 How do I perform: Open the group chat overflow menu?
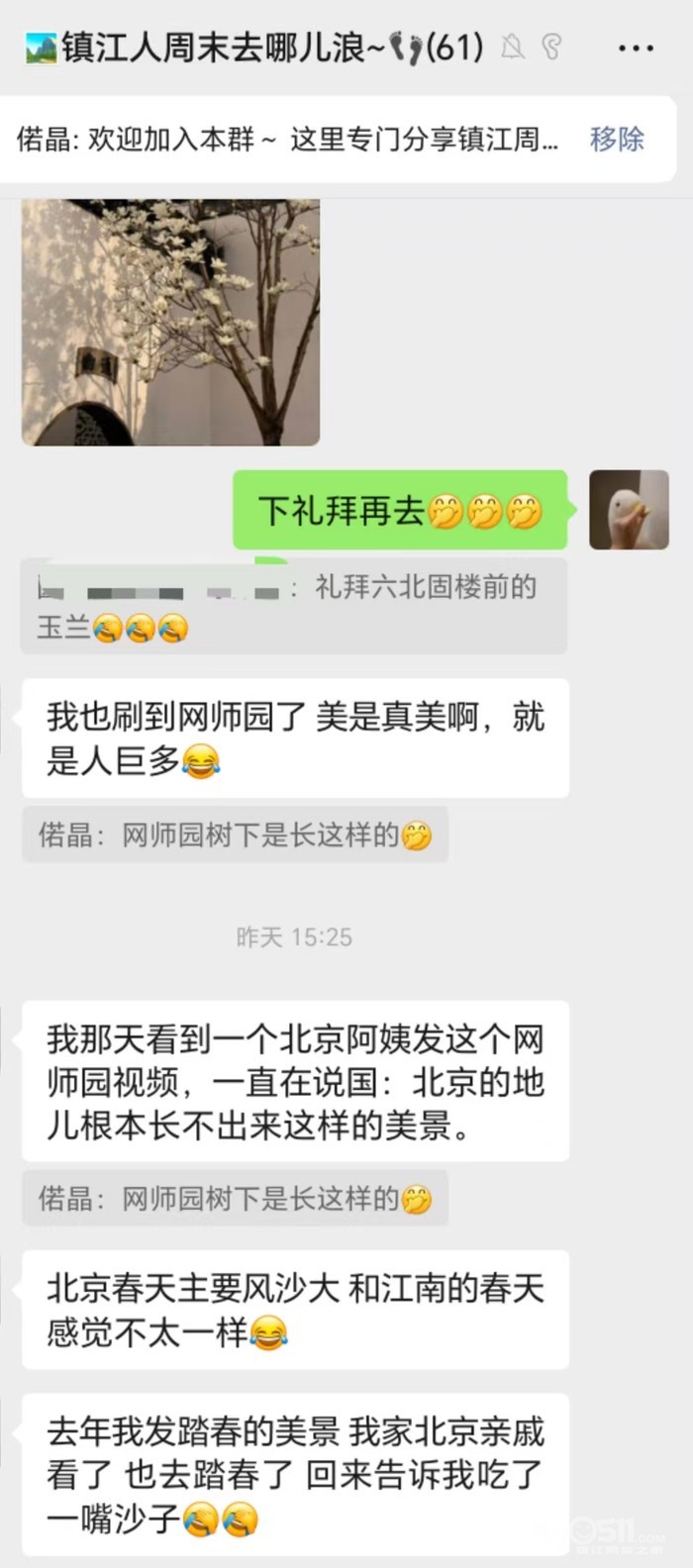click(635, 48)
